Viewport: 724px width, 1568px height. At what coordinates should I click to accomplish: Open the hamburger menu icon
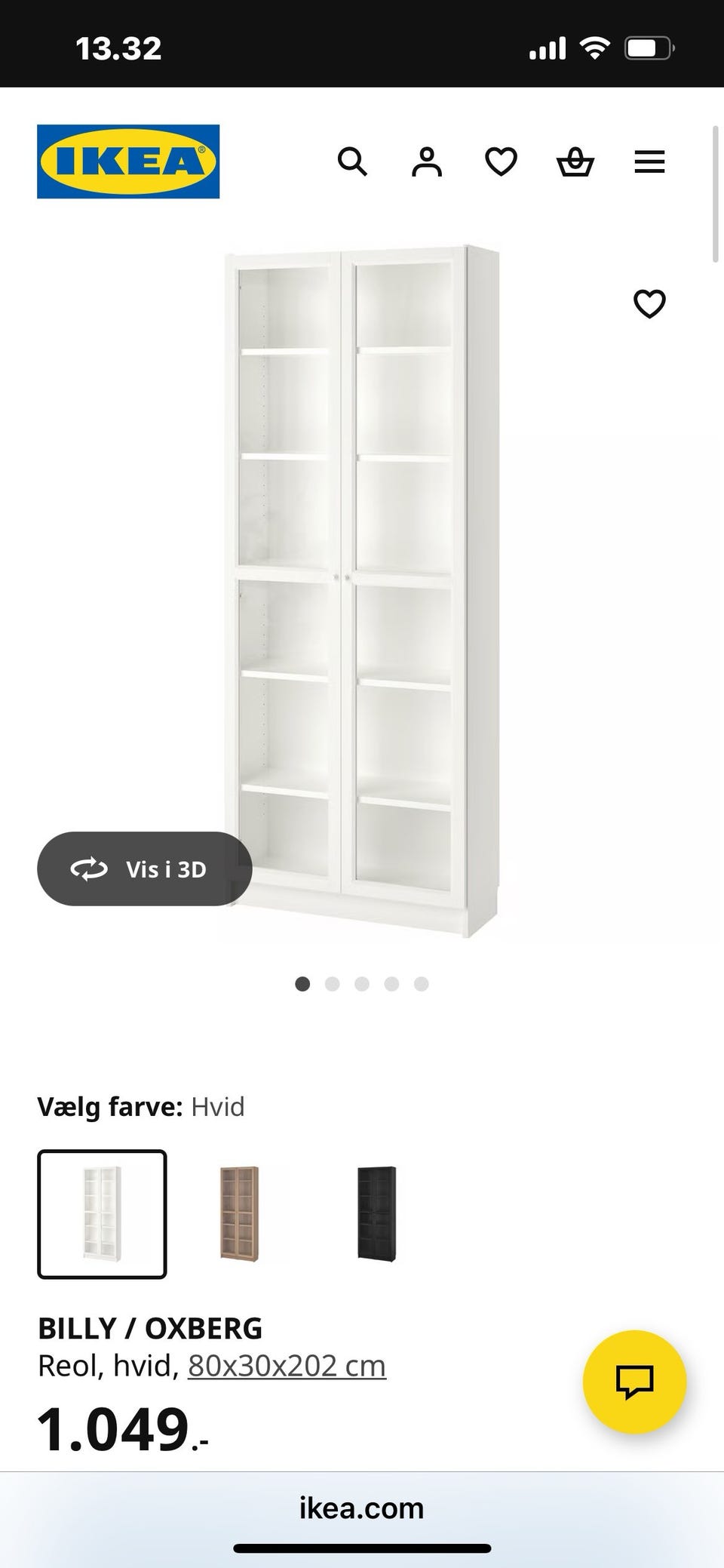point(649,162)
